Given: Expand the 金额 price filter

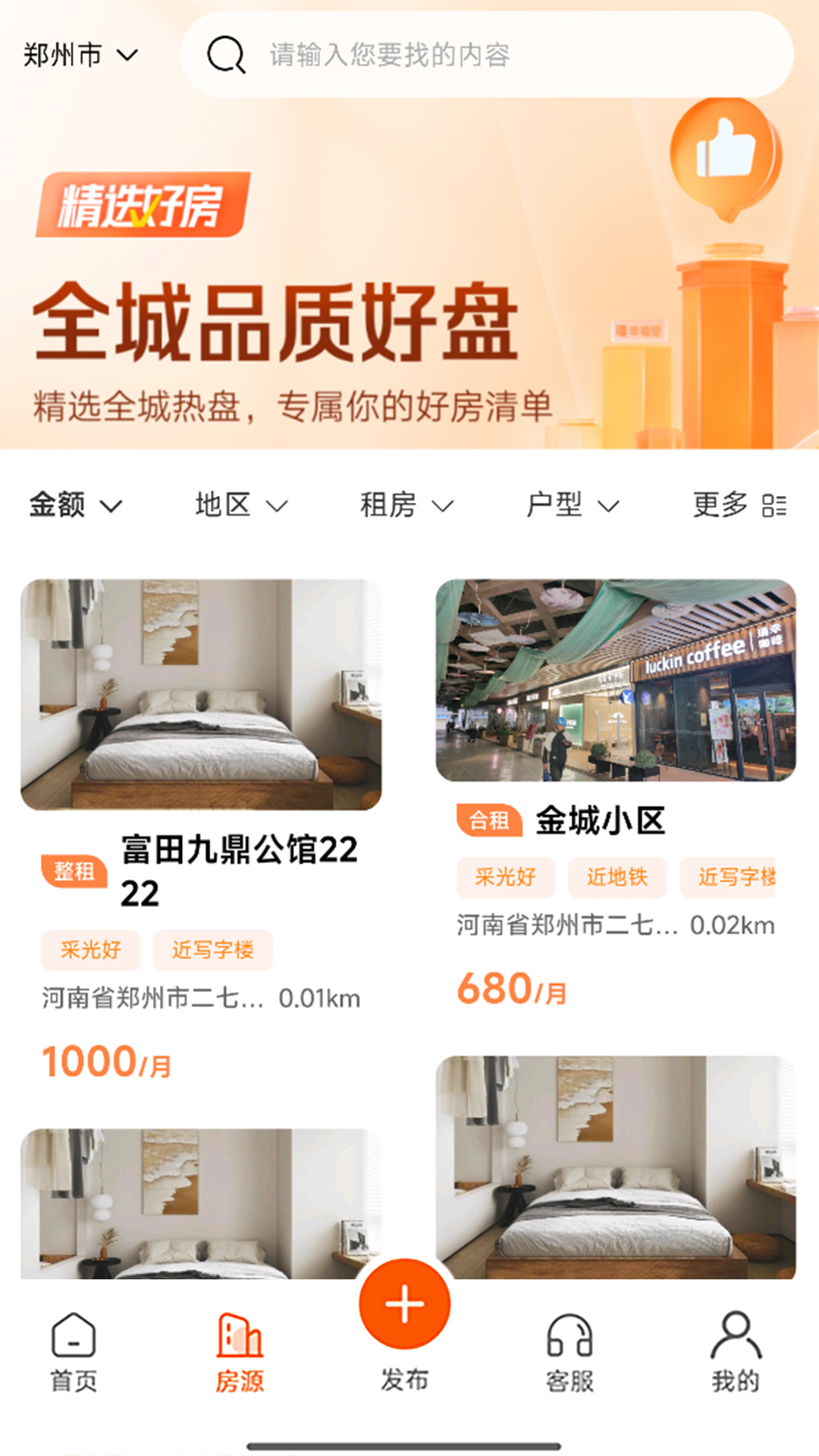Looking at the screenshot, I should (76, 505).
